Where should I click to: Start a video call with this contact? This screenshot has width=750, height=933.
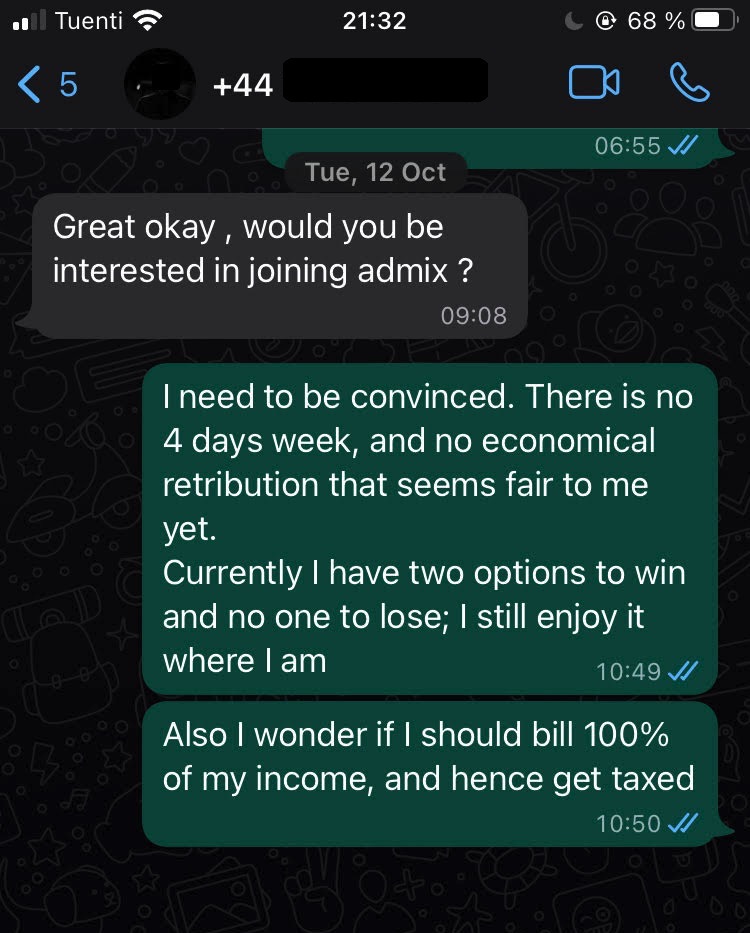click(x=594, y=83)
